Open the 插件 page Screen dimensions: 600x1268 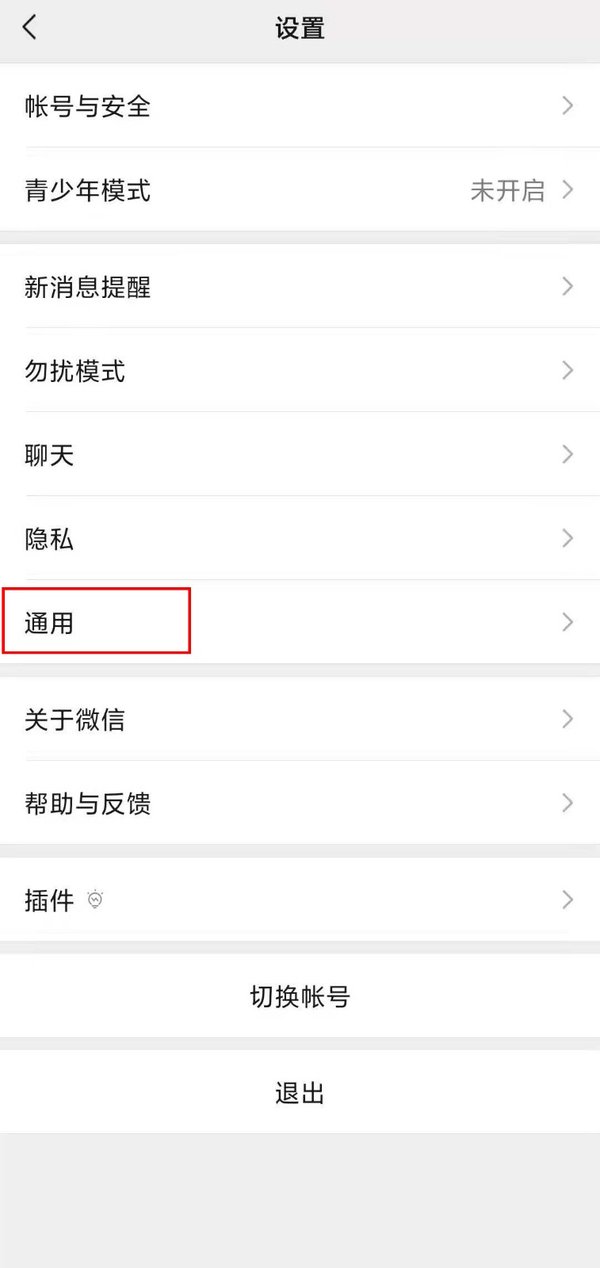tap(300, 900)
